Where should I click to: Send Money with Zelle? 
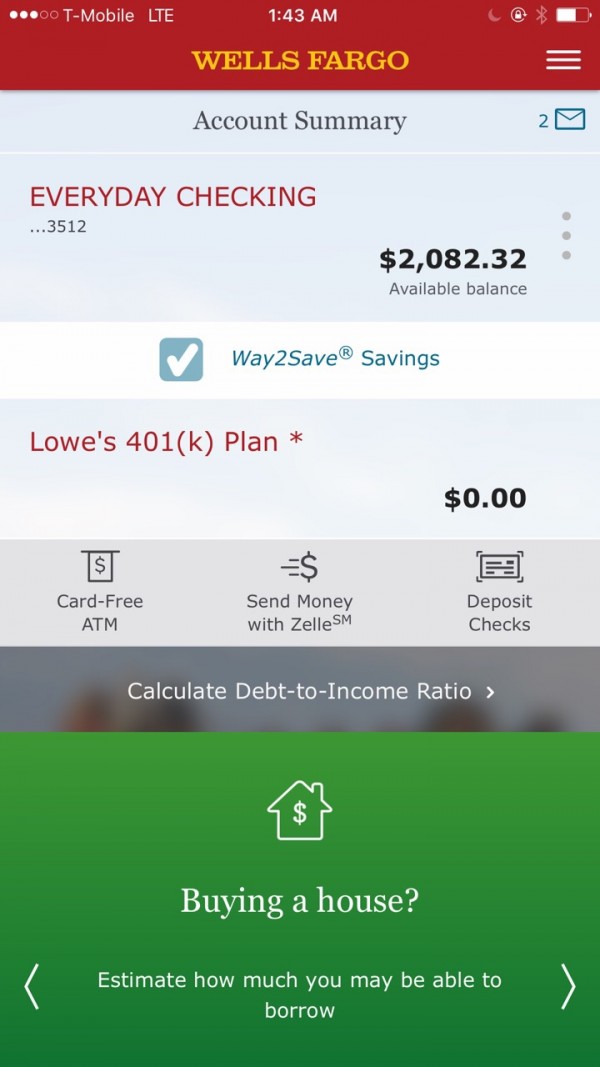point(300,592)
